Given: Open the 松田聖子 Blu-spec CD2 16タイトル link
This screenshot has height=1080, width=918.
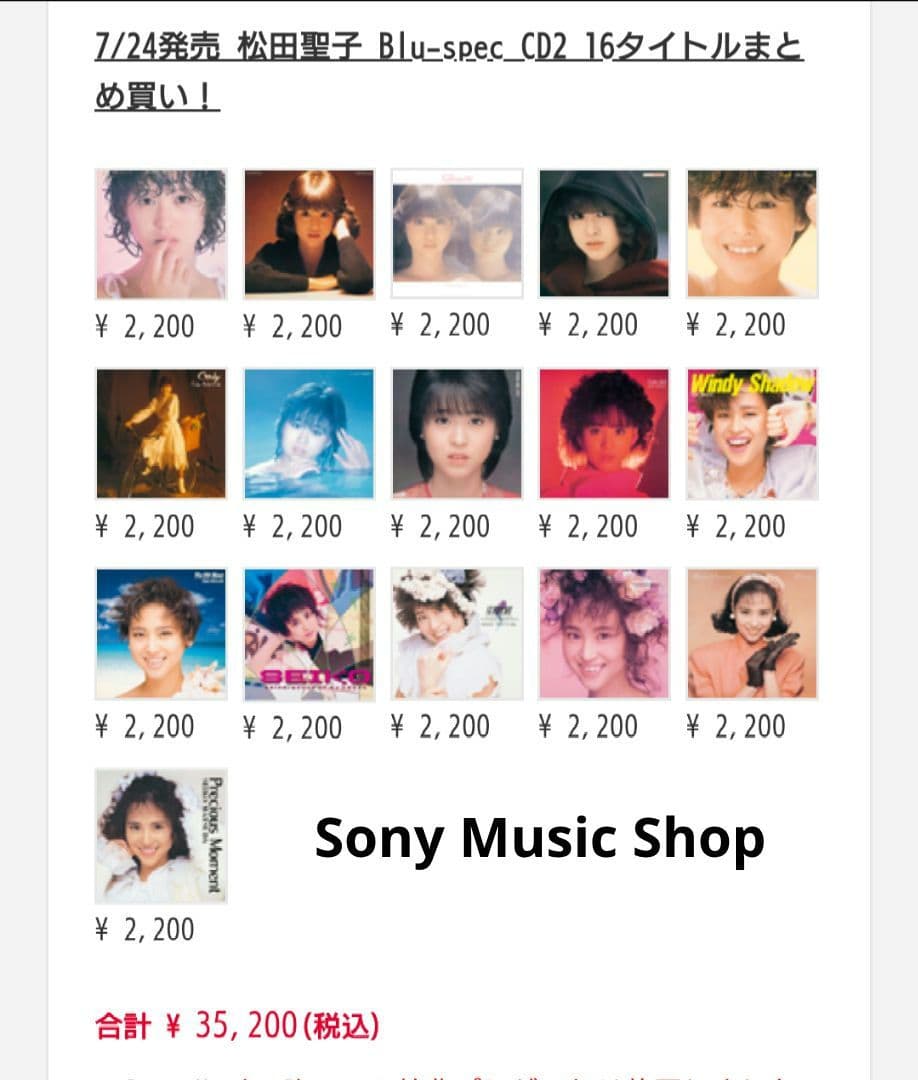Looking at the screenshot, I should 448,49.
